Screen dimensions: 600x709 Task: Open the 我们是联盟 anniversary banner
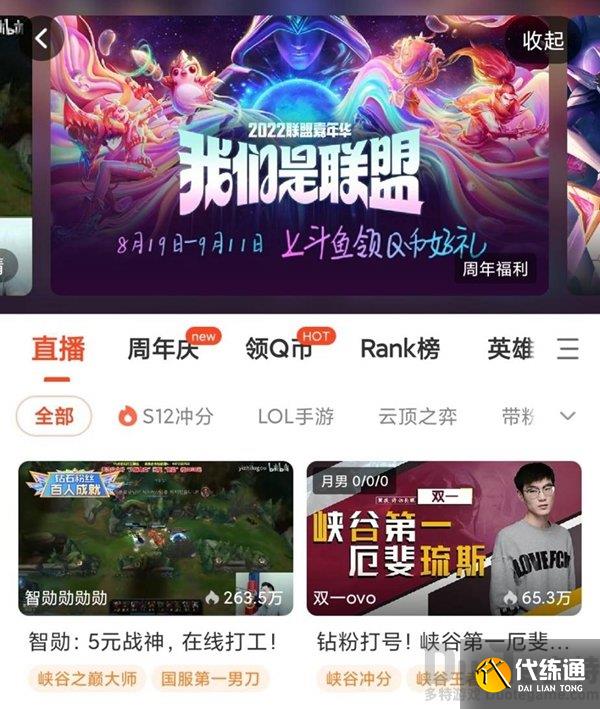coord(300,160)
